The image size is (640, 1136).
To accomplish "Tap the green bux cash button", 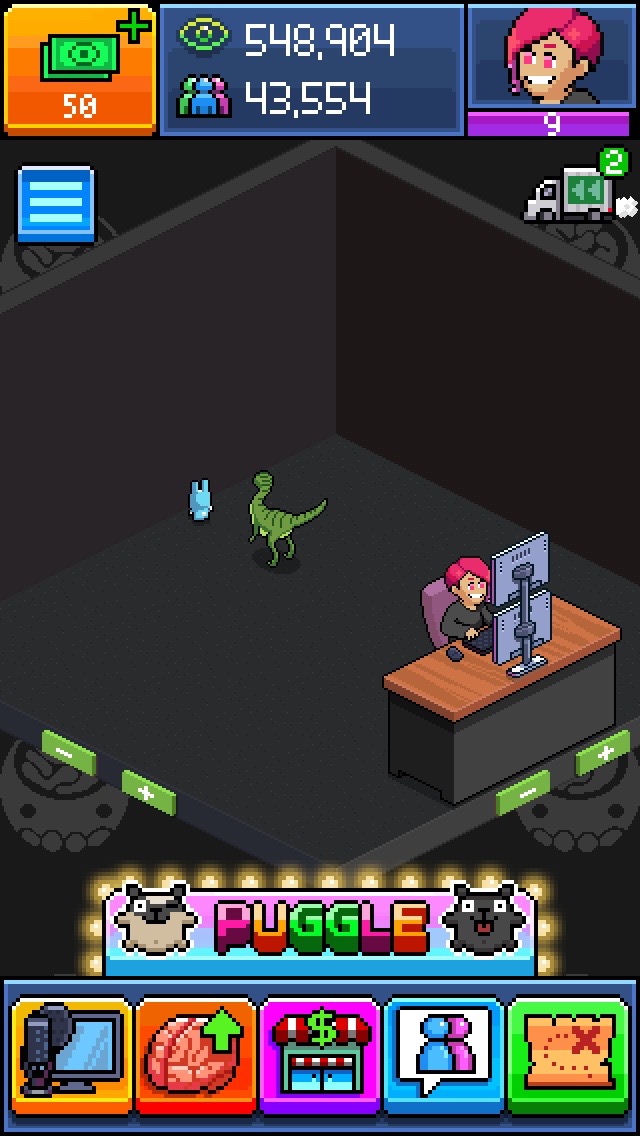I will point(80,68).
